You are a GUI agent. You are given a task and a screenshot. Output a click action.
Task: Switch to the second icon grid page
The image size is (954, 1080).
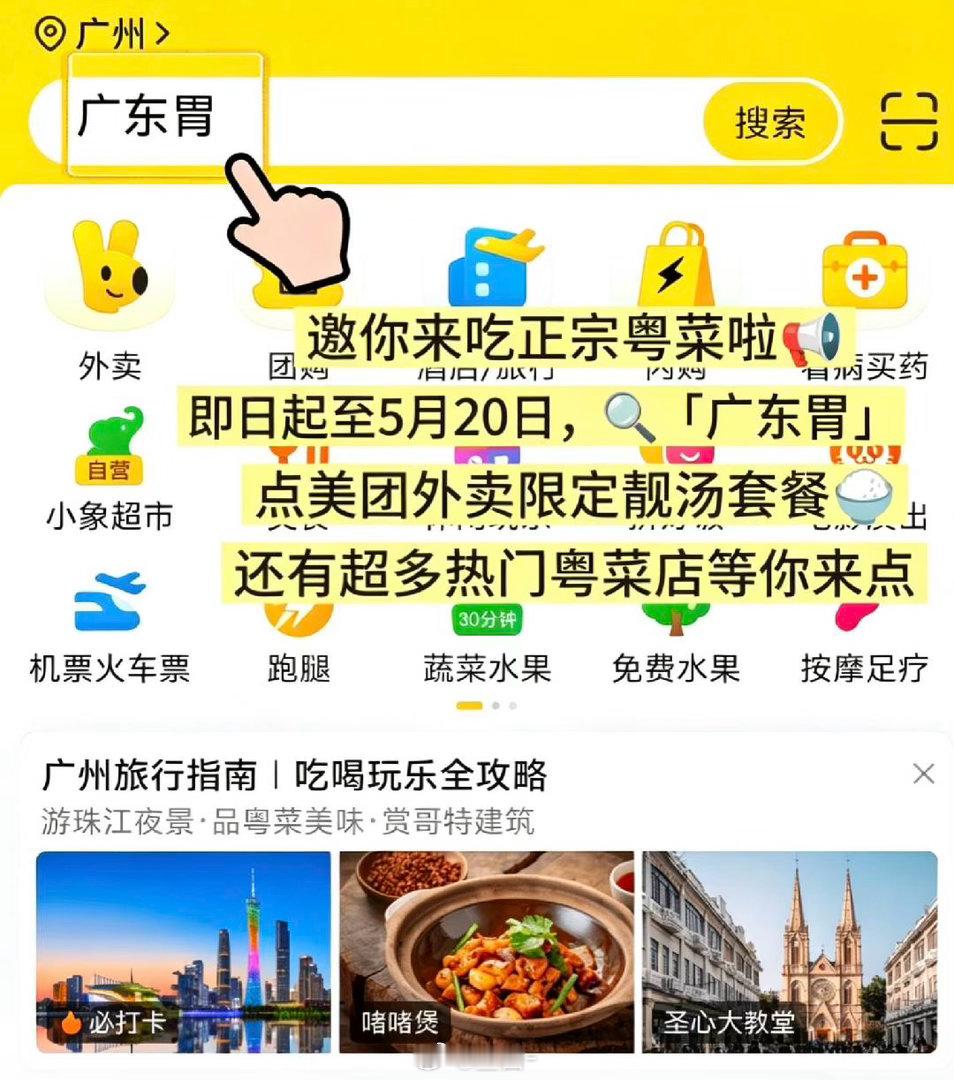point(495,705)
